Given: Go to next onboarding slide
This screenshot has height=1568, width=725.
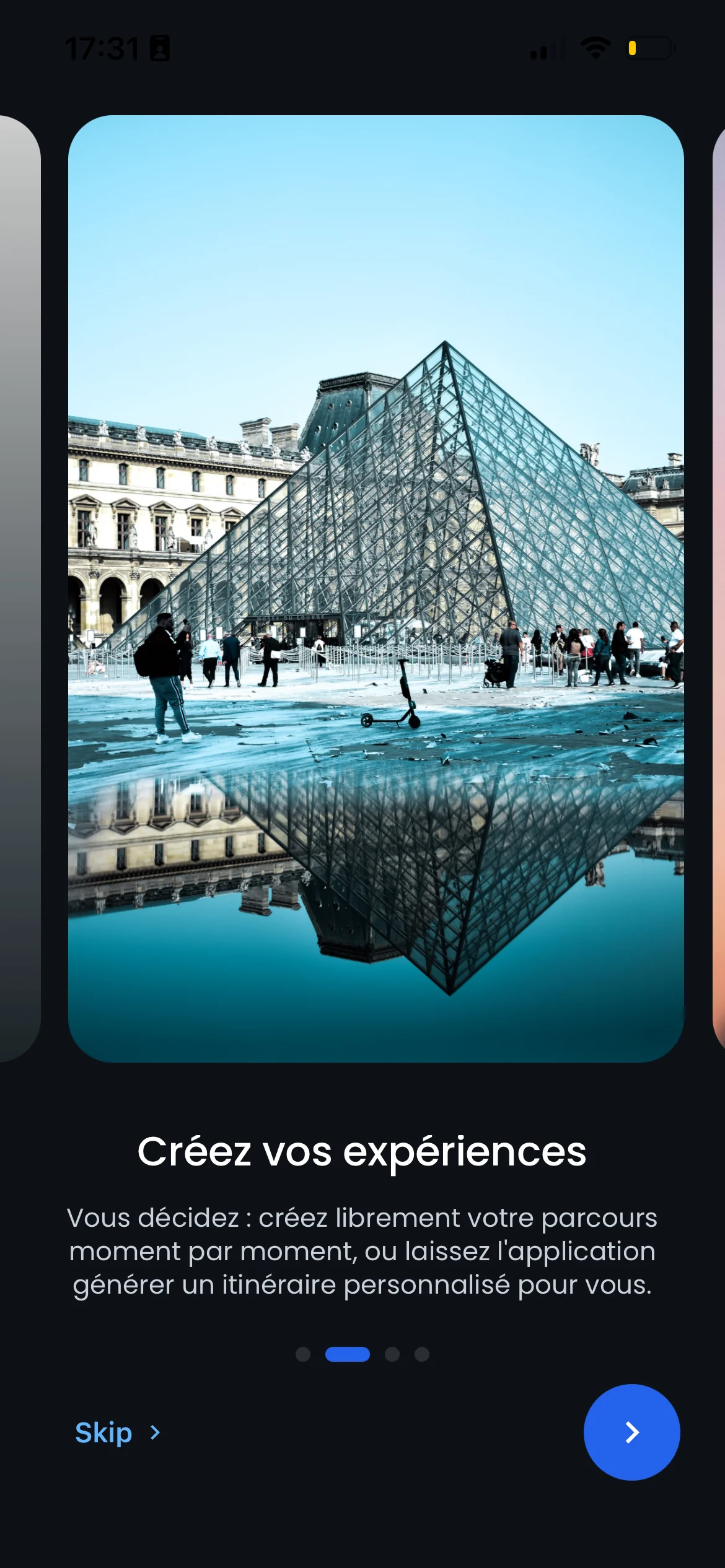Looking at the screenshot, I should pyautogui.click(x=631, y=1432).
